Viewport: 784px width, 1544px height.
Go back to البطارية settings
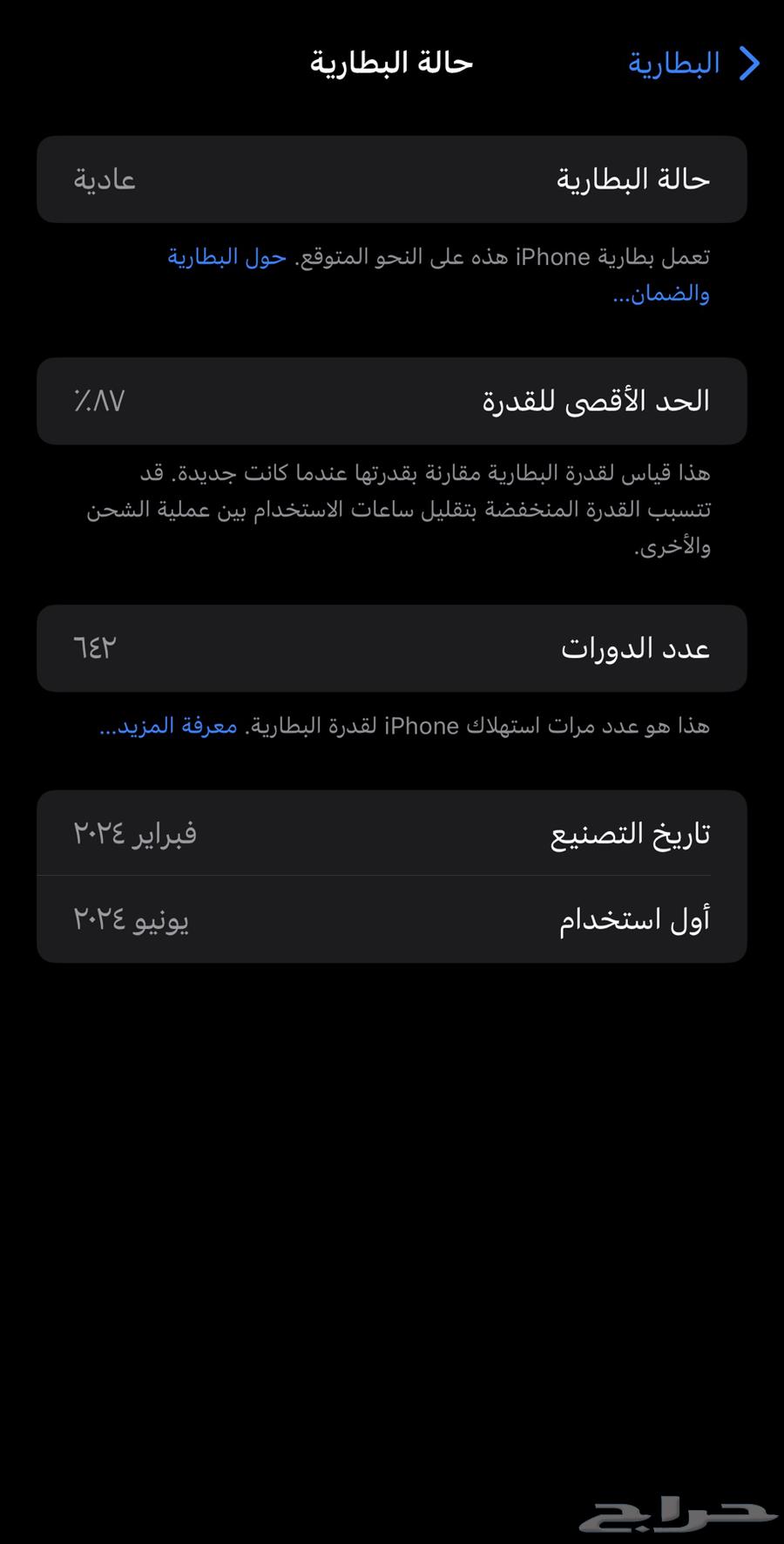693,64
